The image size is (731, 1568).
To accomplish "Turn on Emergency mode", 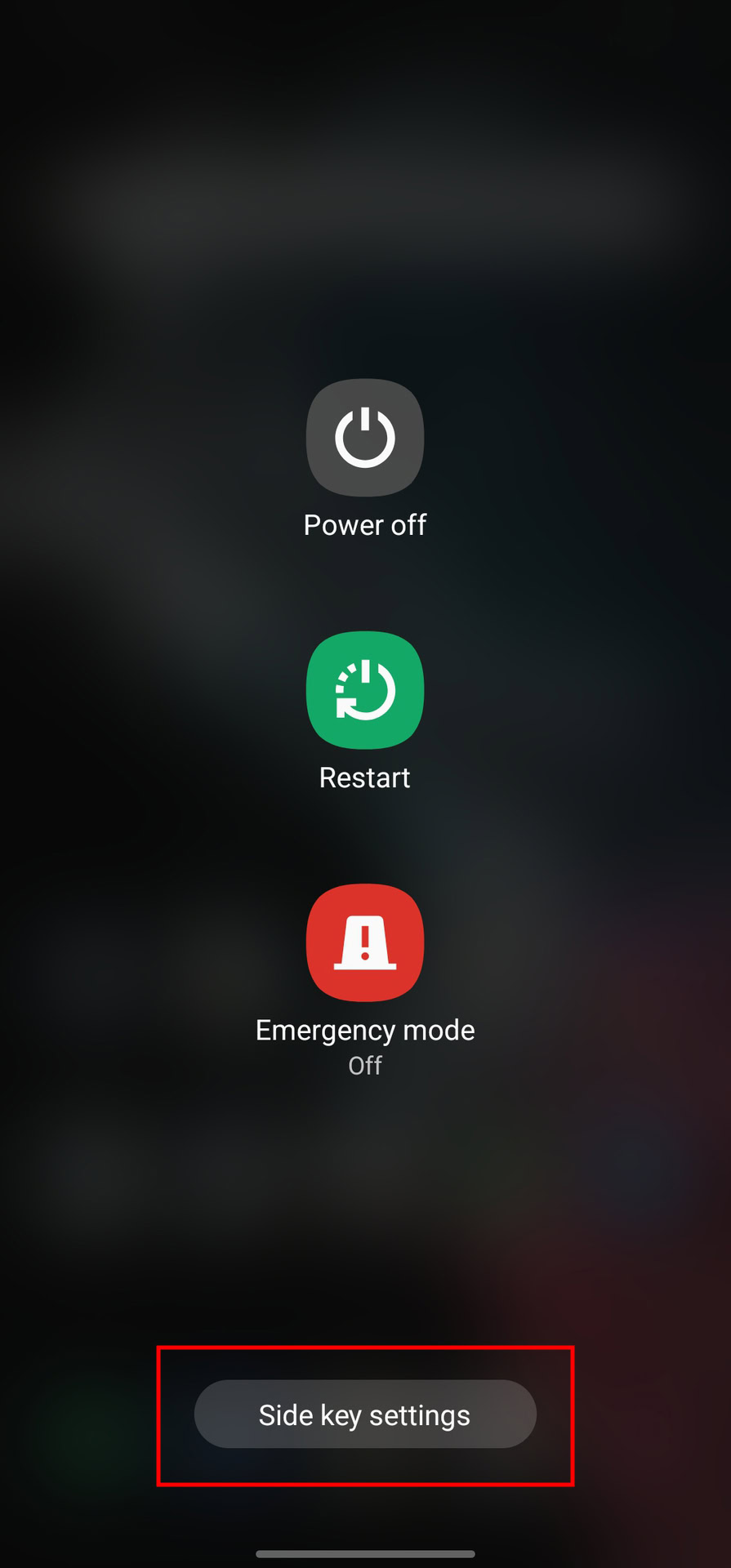I will (x=365, y=942).
